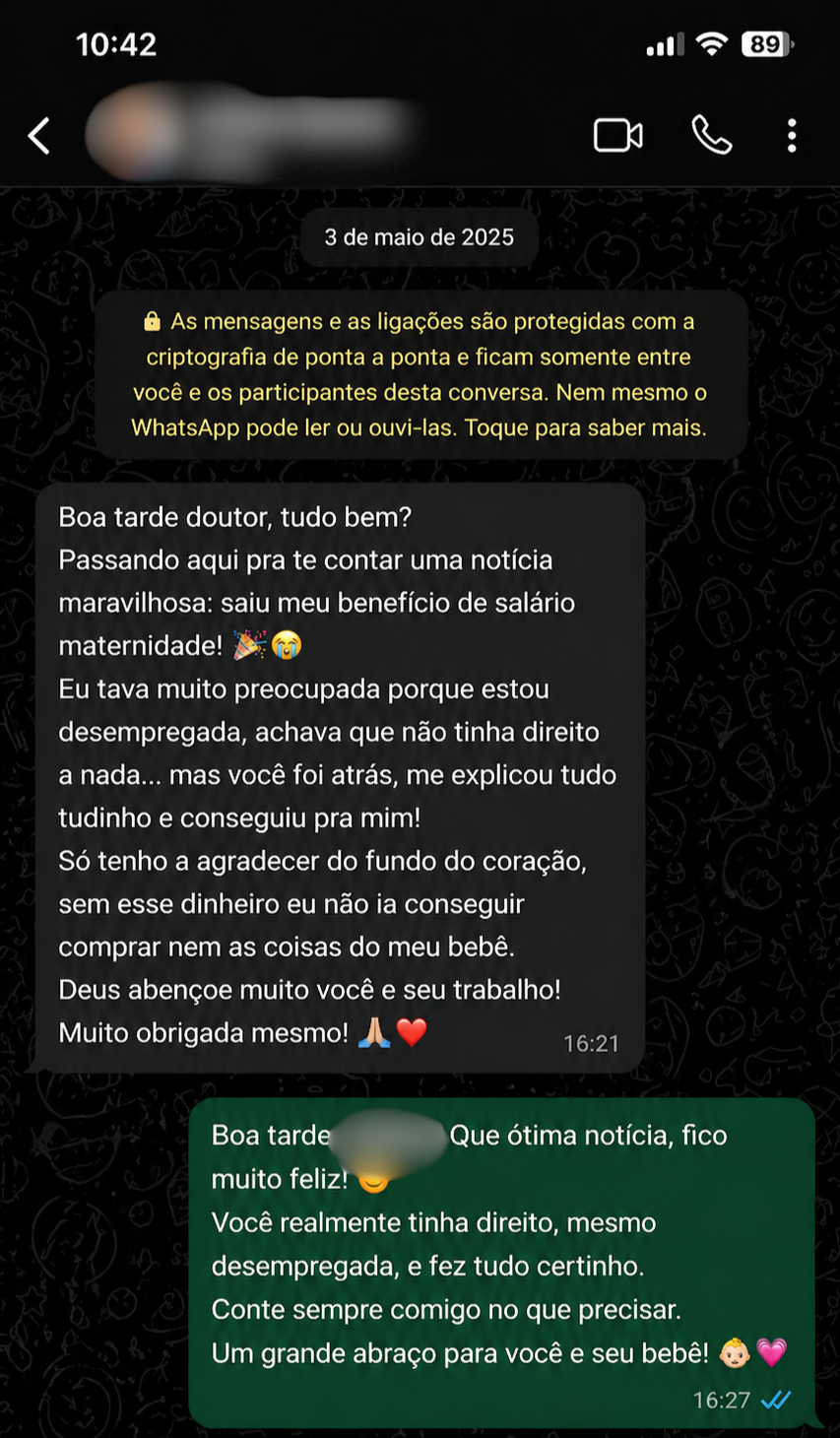
Task: Go back to the chats list
Action: (x=39, y=136)
